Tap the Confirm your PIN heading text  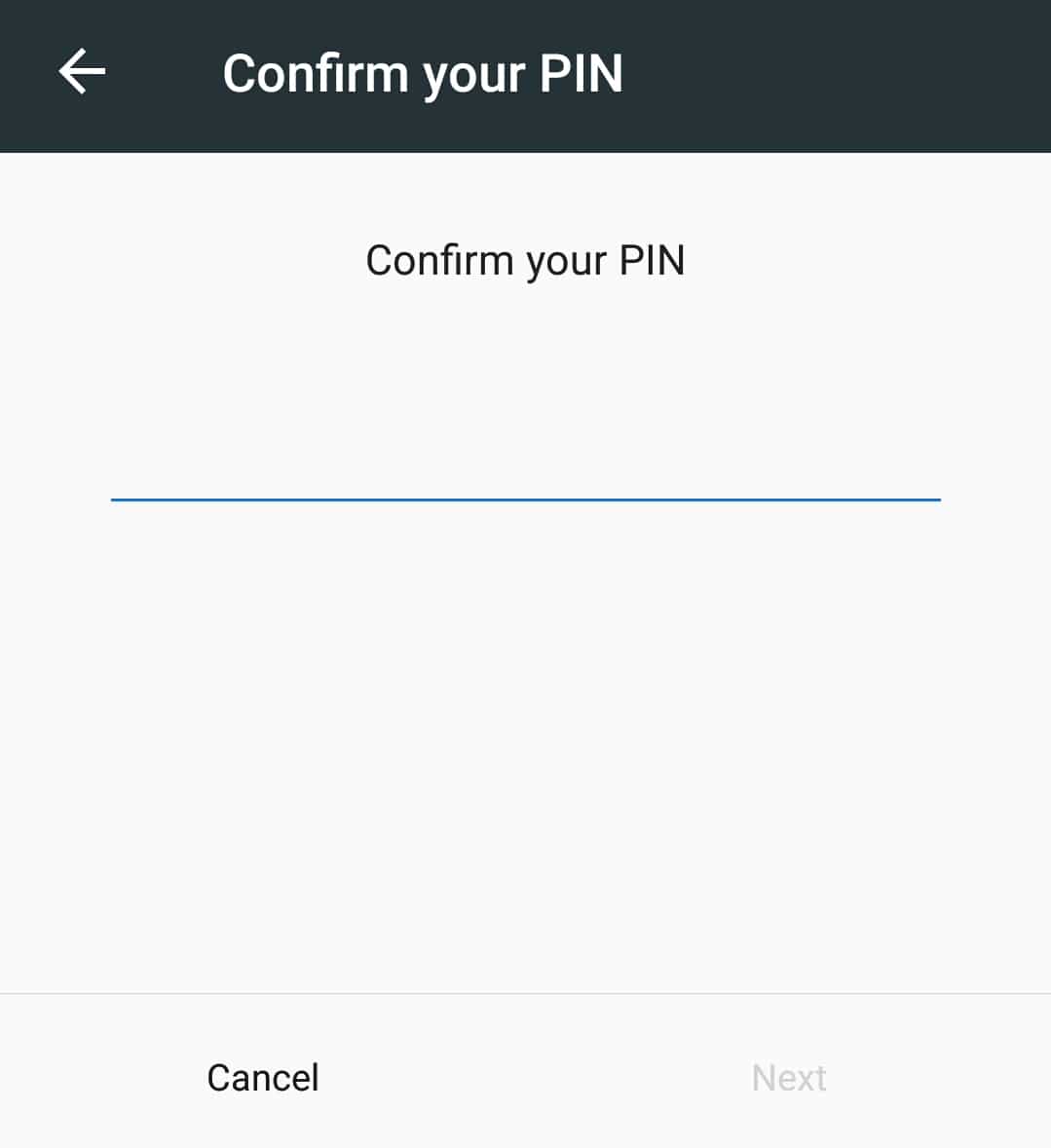click(x=524, y=259)
